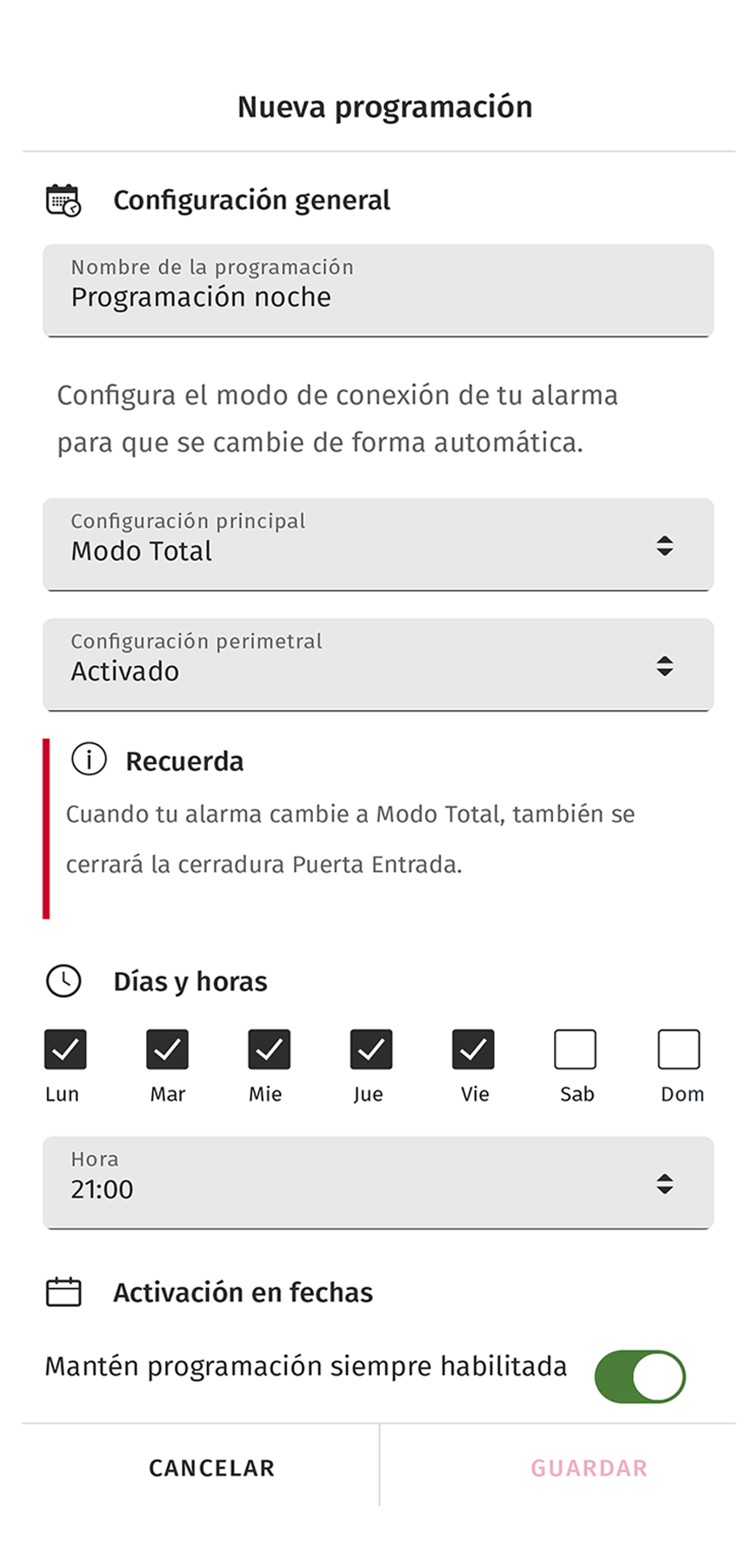Enable the Dom checkbox
The width and height of the screenshot is (753, 1568).
pyautogui.click(x=679, y=1049)
